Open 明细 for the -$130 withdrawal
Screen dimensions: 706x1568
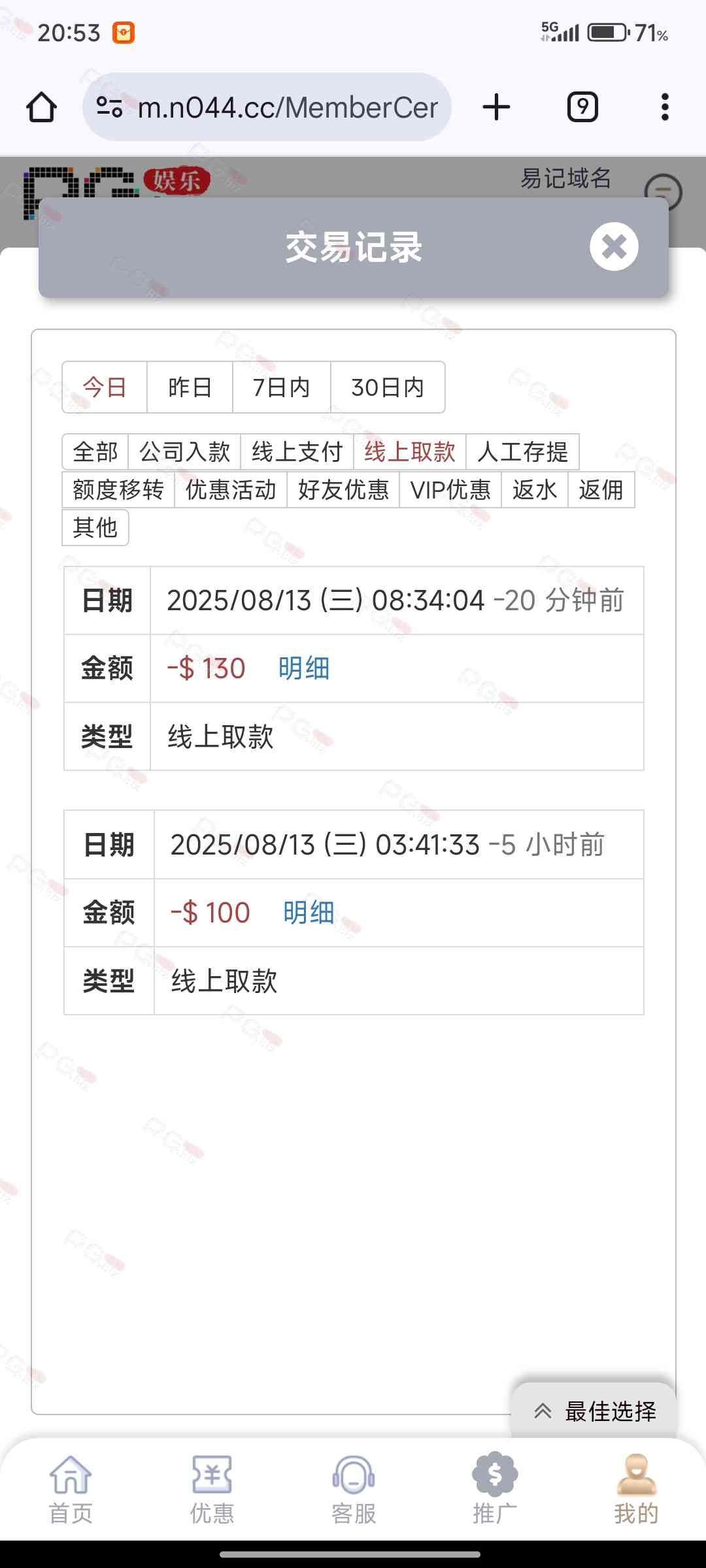(x=303, y=668)
